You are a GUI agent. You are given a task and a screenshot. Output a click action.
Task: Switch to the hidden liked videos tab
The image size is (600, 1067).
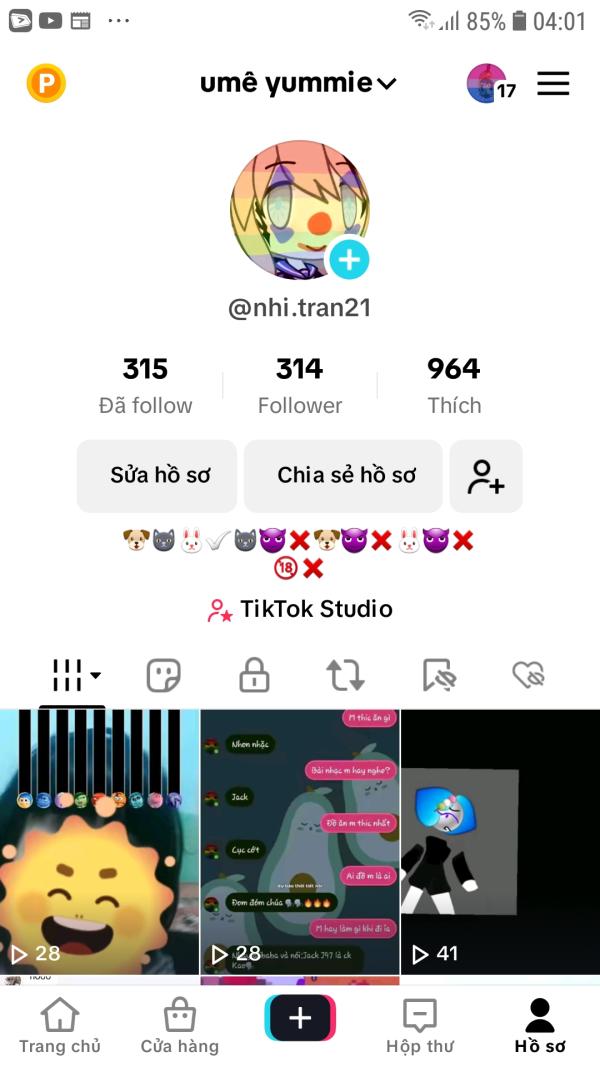point(529,676)
